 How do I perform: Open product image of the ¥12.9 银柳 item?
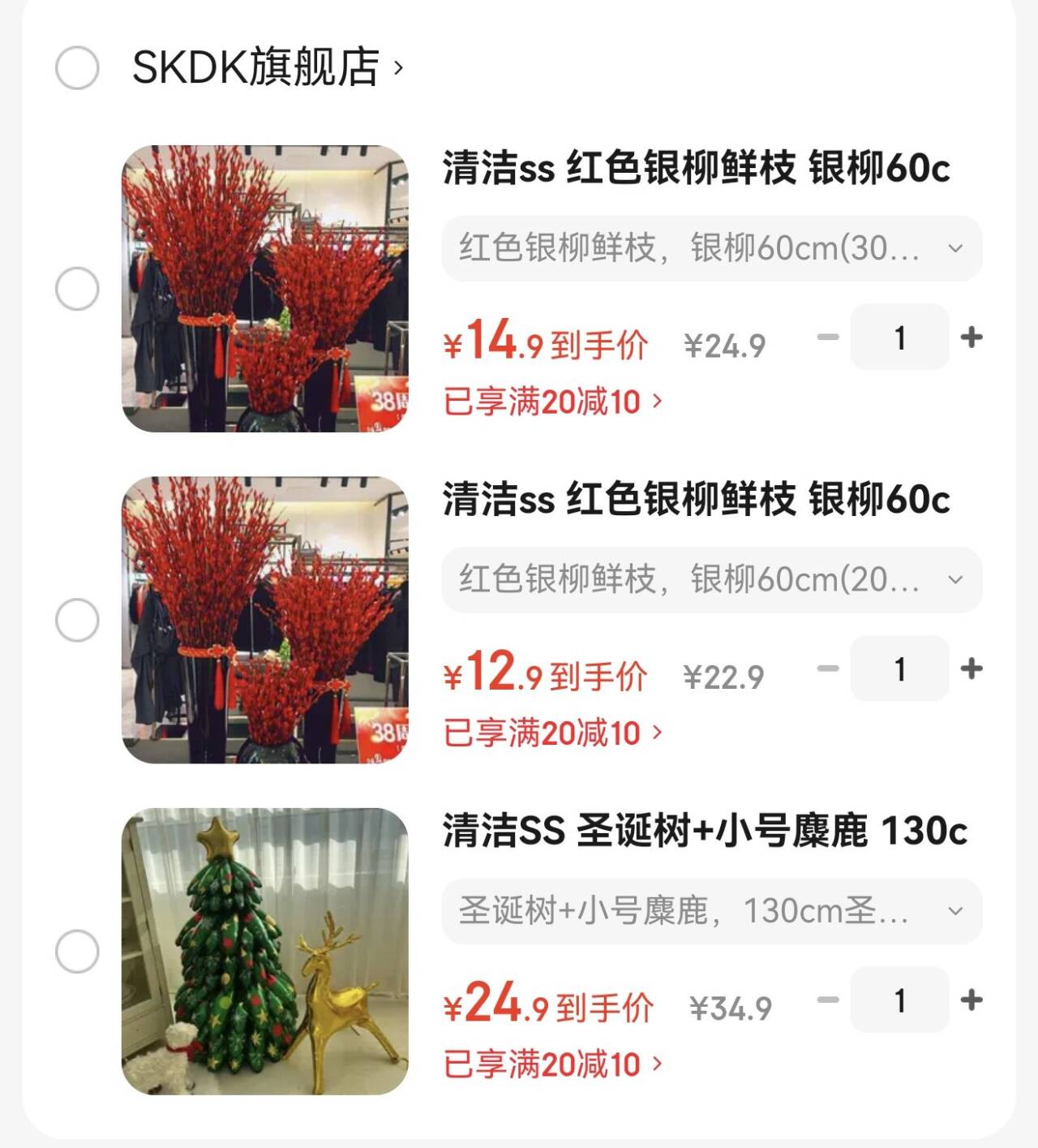(x=265, y=620)
